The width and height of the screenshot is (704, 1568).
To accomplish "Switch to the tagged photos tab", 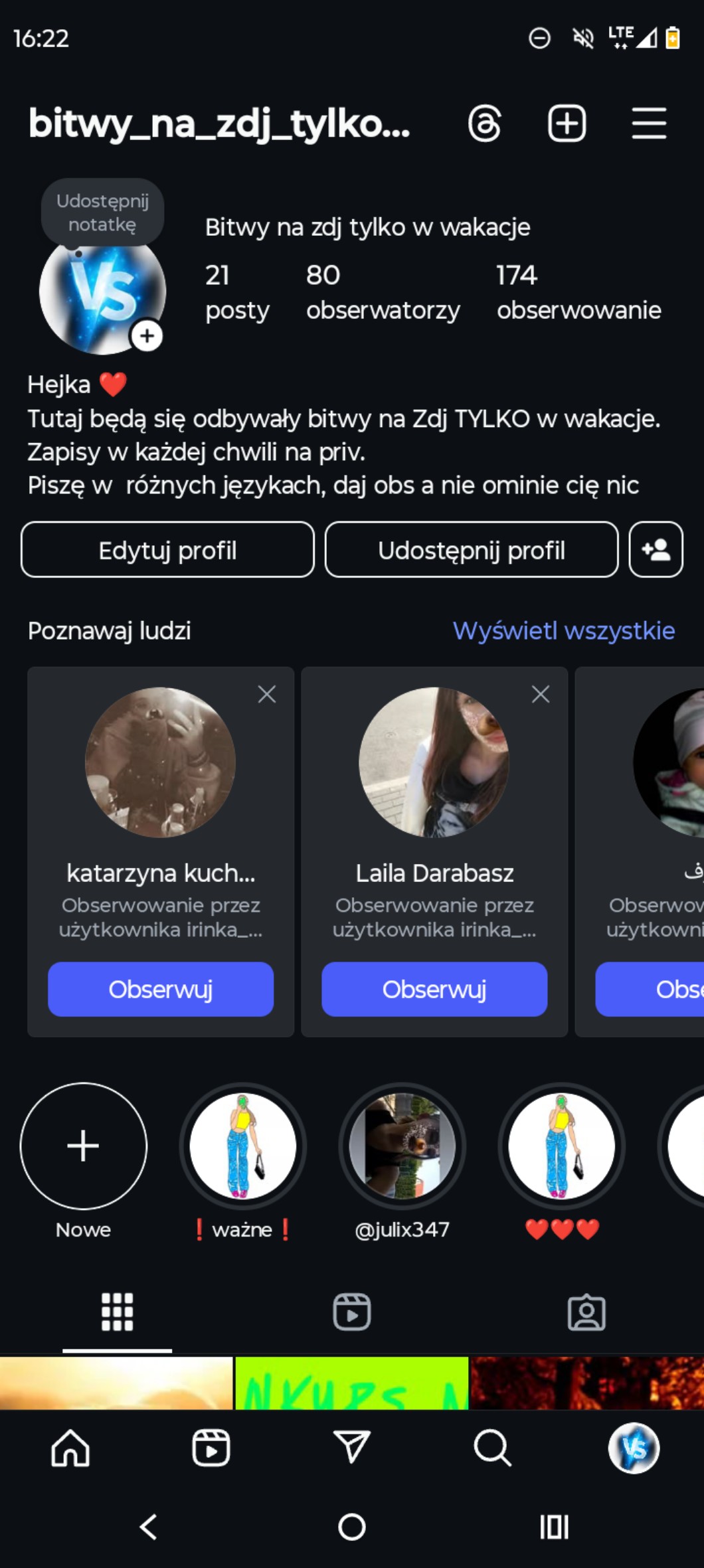I will point(586,1312).
